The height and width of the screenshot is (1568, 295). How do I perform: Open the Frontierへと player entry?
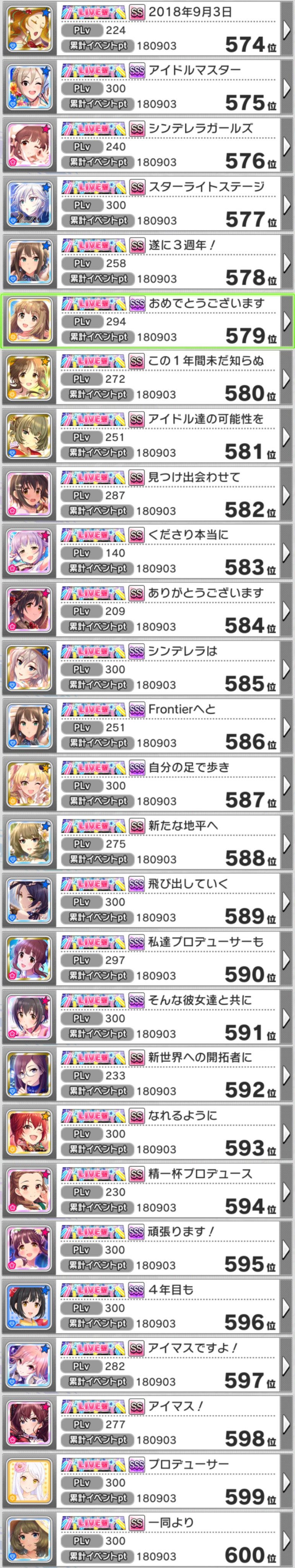tap(147, 727)
